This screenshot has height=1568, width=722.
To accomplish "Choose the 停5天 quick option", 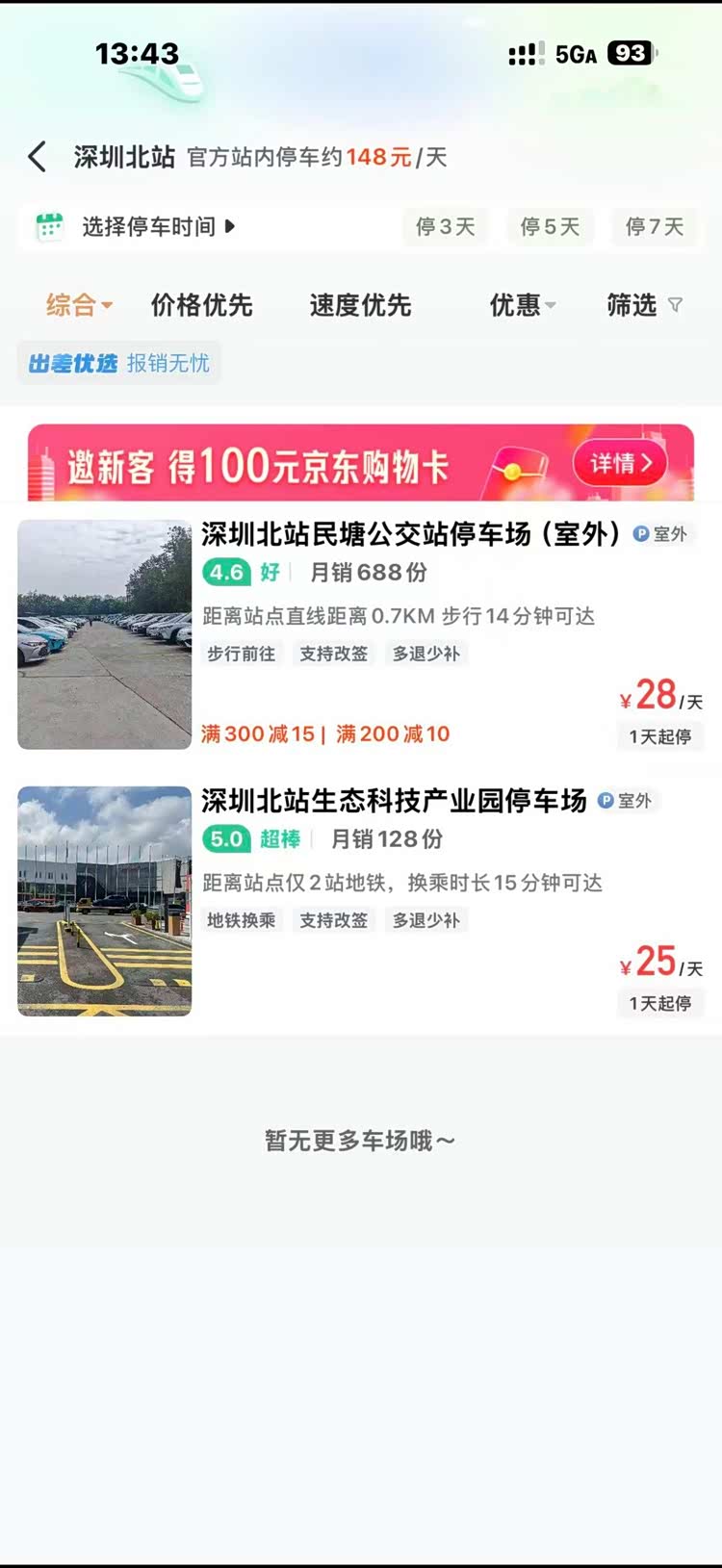I will coord(550,227).
